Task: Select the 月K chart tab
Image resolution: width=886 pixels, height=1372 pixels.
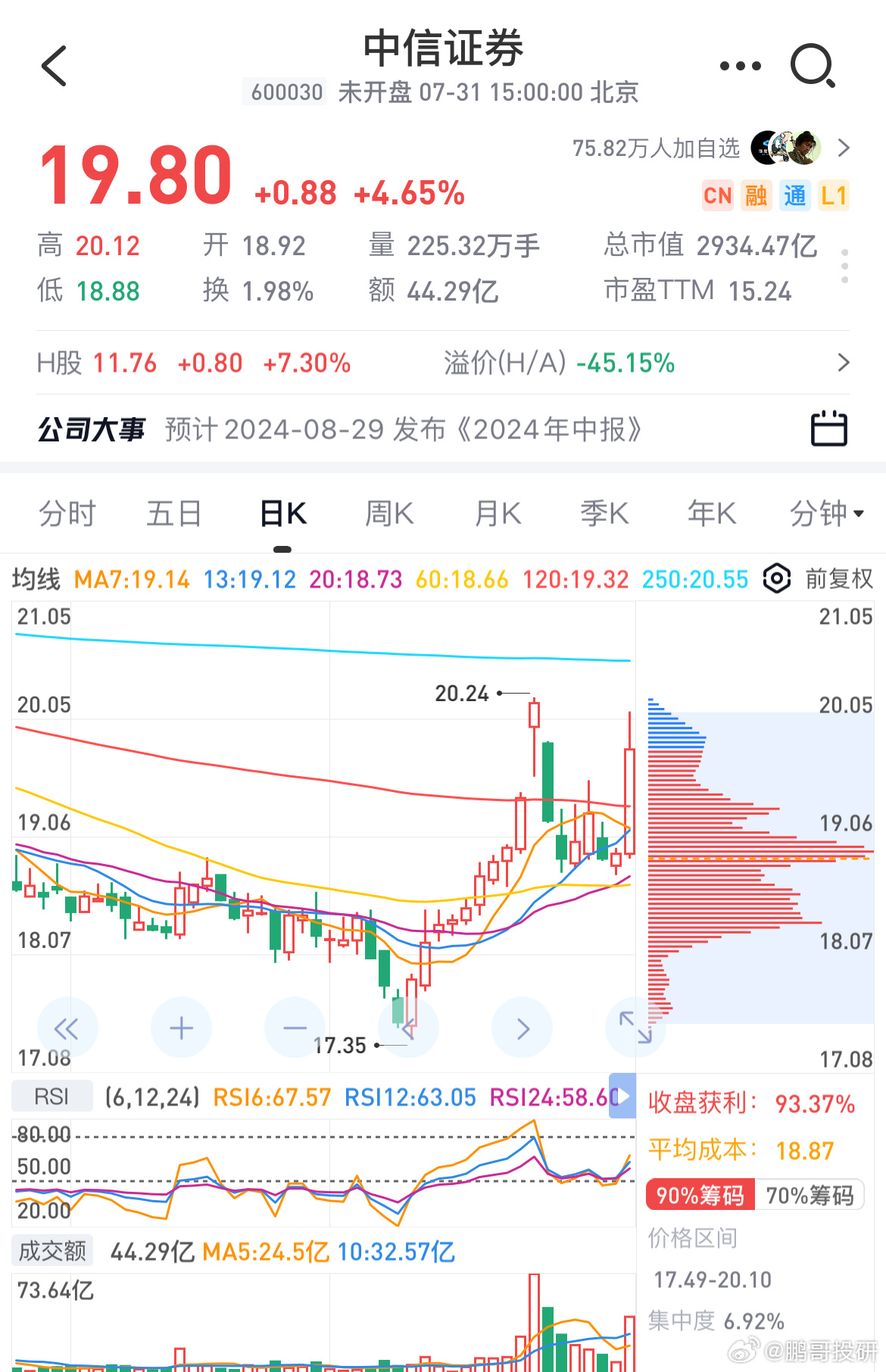Action: pos(498,513)
